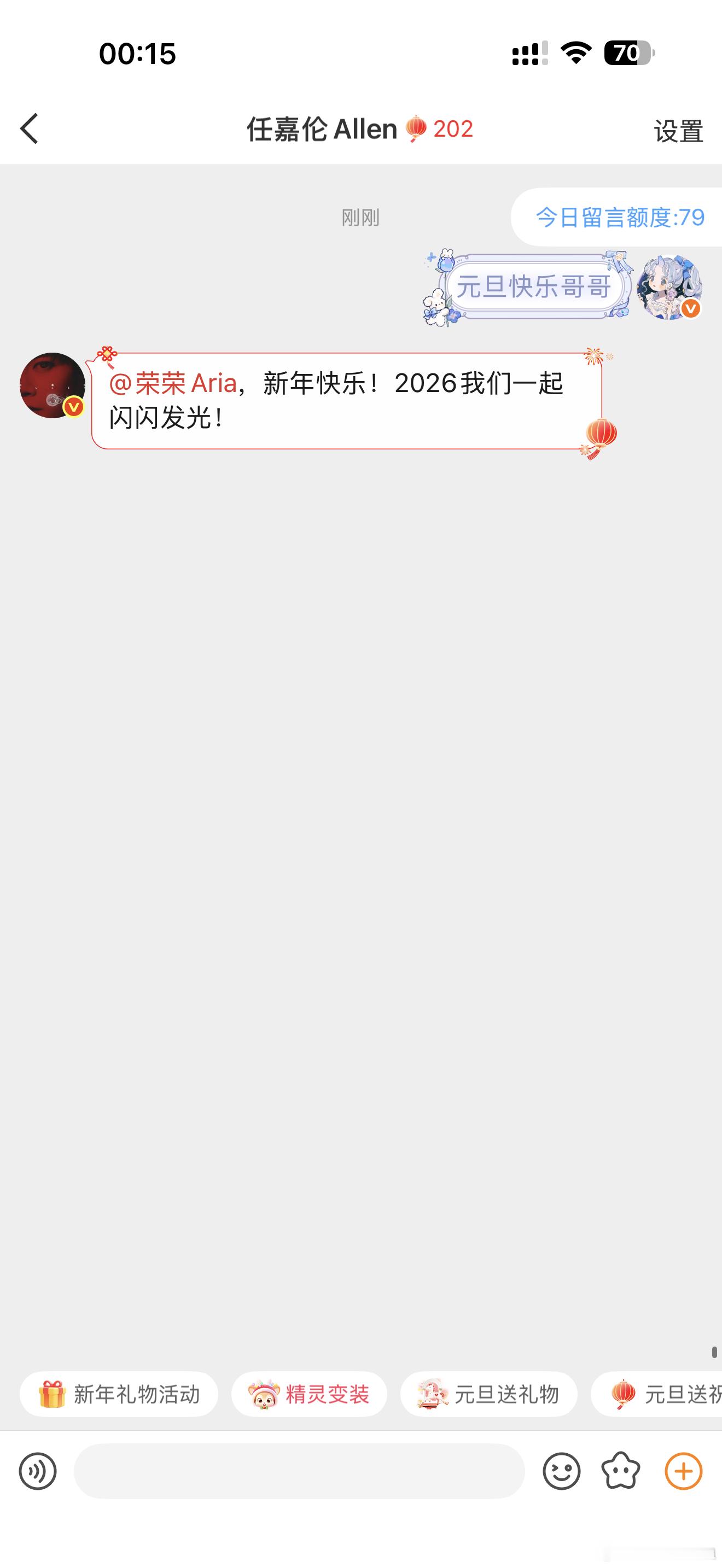
Task: Open the 新年礼物活动 chip
Action: [119, 1394]
